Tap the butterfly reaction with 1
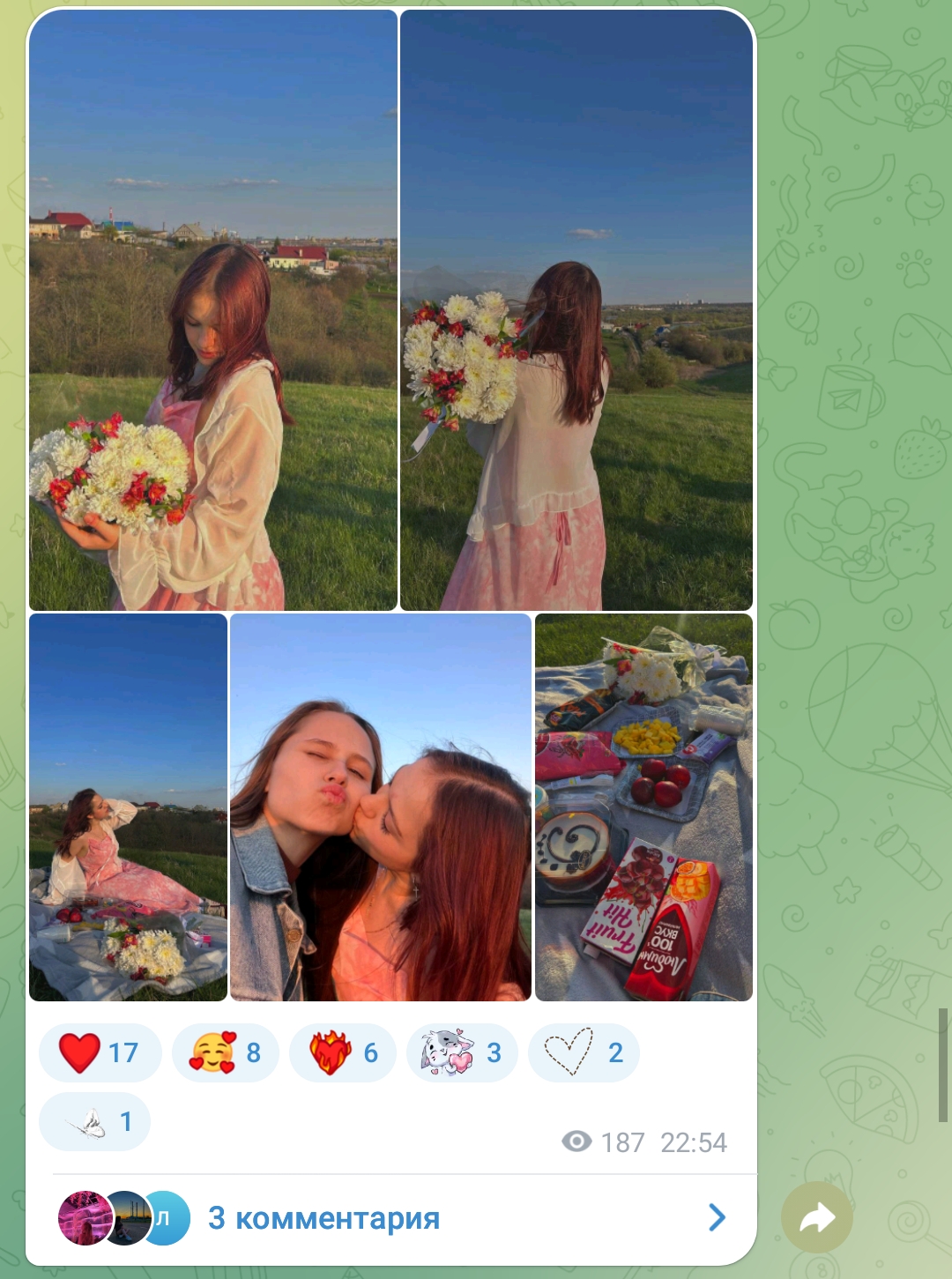952x1279 pixels. (x=95, y=1122)
